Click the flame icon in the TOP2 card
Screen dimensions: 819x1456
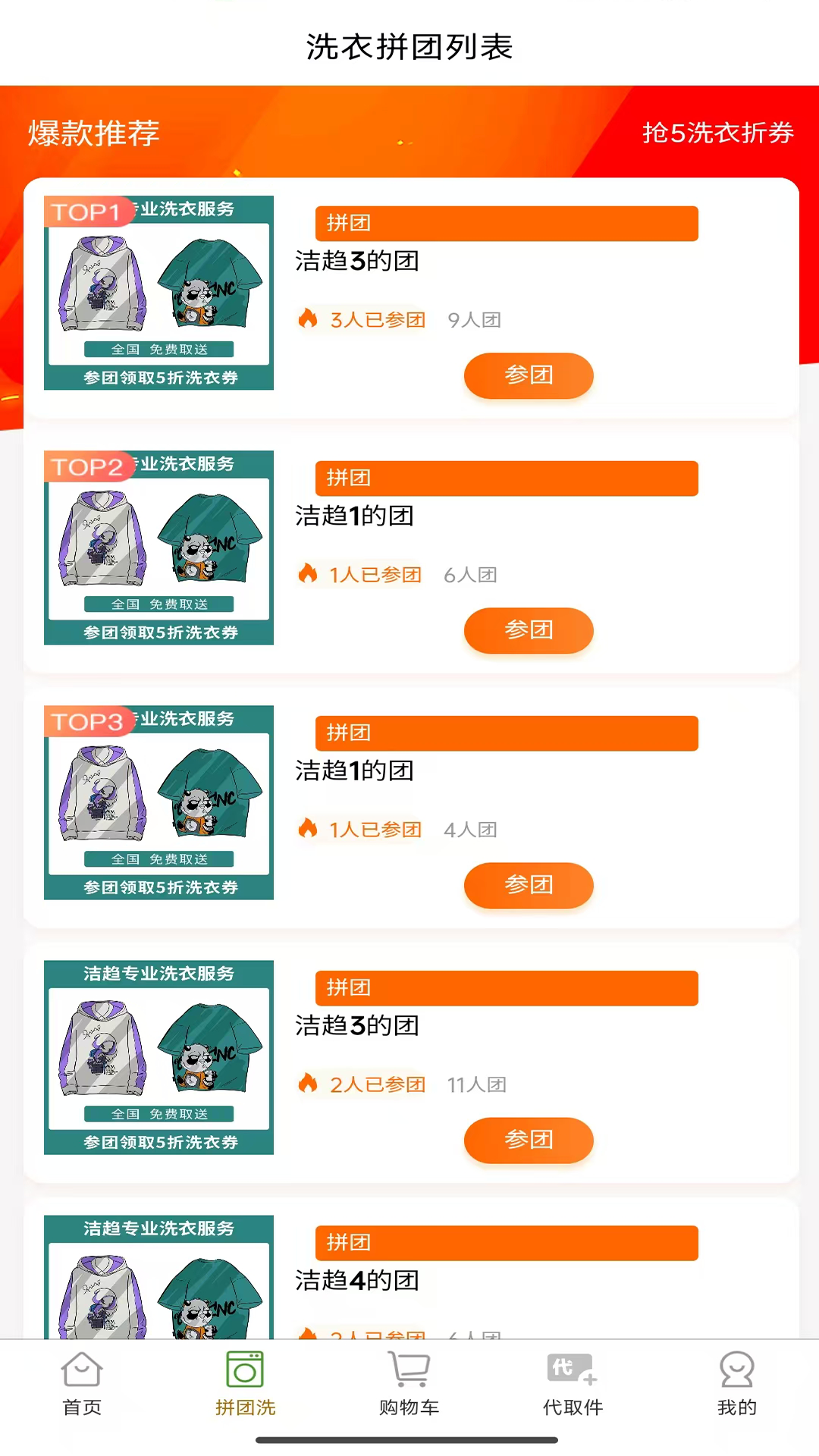pyautogui.click(x=308, y=575)
